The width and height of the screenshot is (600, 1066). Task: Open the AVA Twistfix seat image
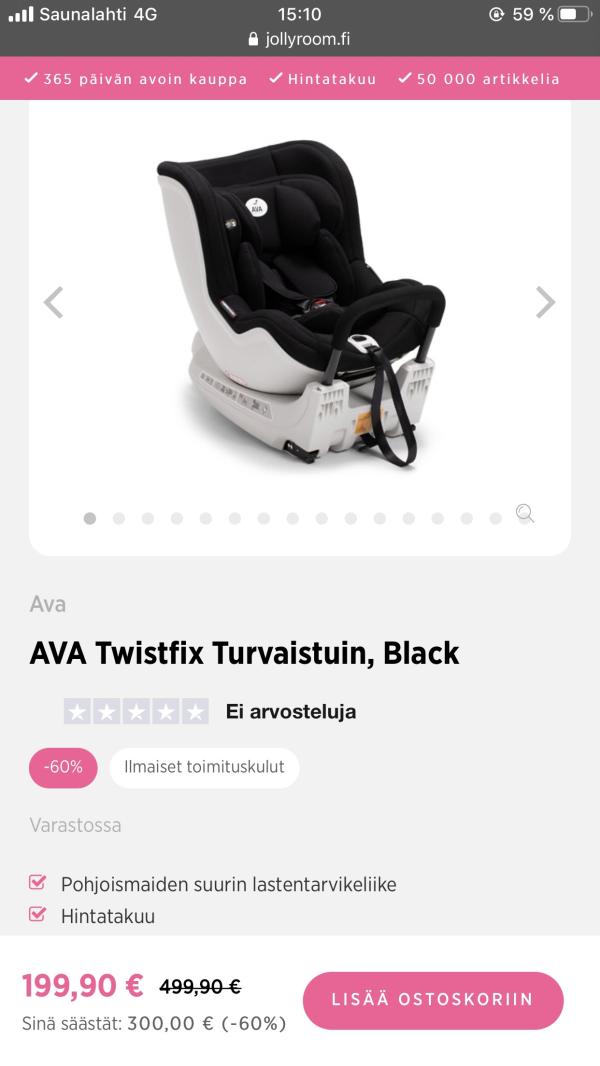pyautogui.click(x=300, y=300)
